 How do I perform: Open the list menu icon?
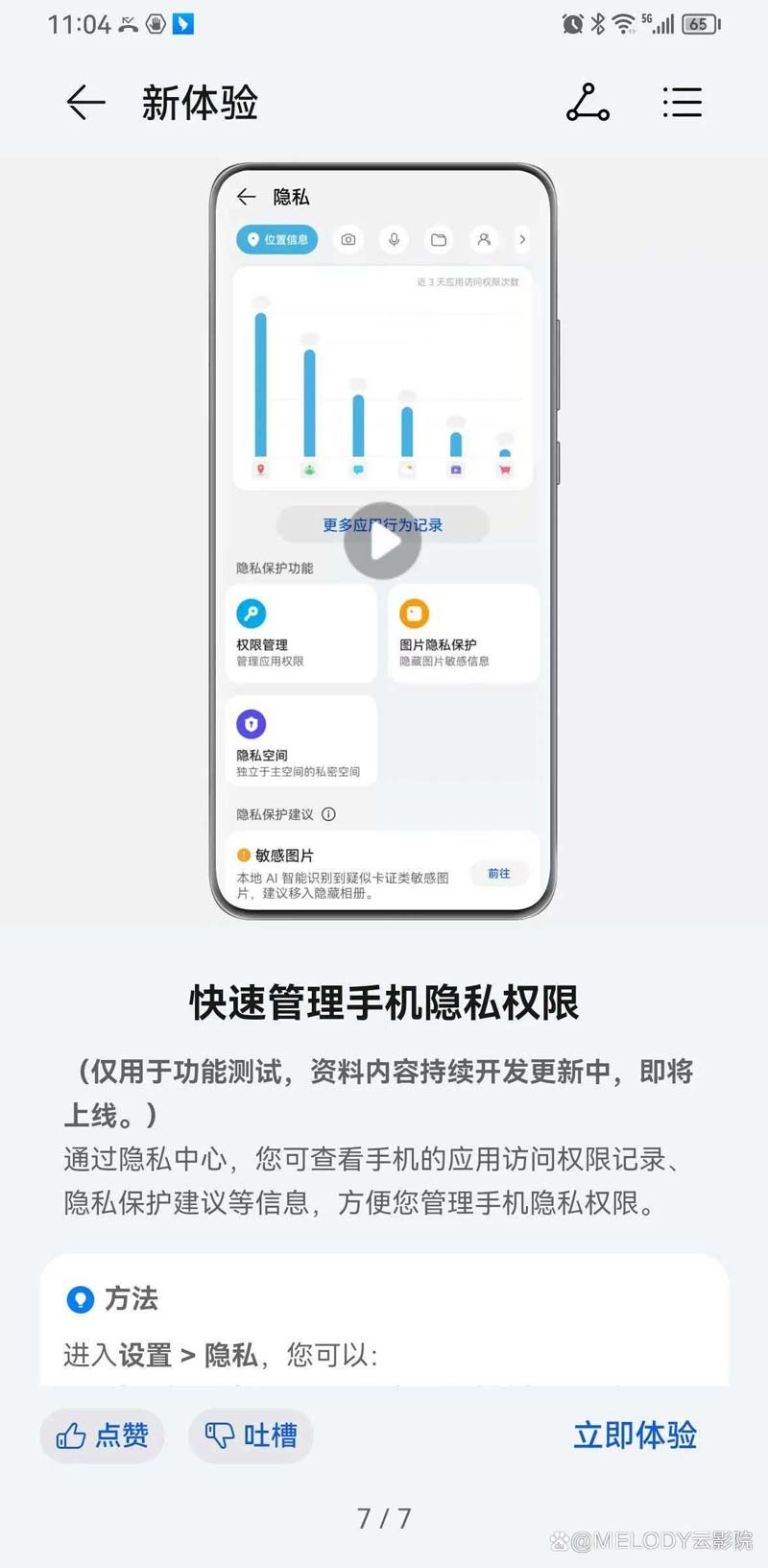683,103
